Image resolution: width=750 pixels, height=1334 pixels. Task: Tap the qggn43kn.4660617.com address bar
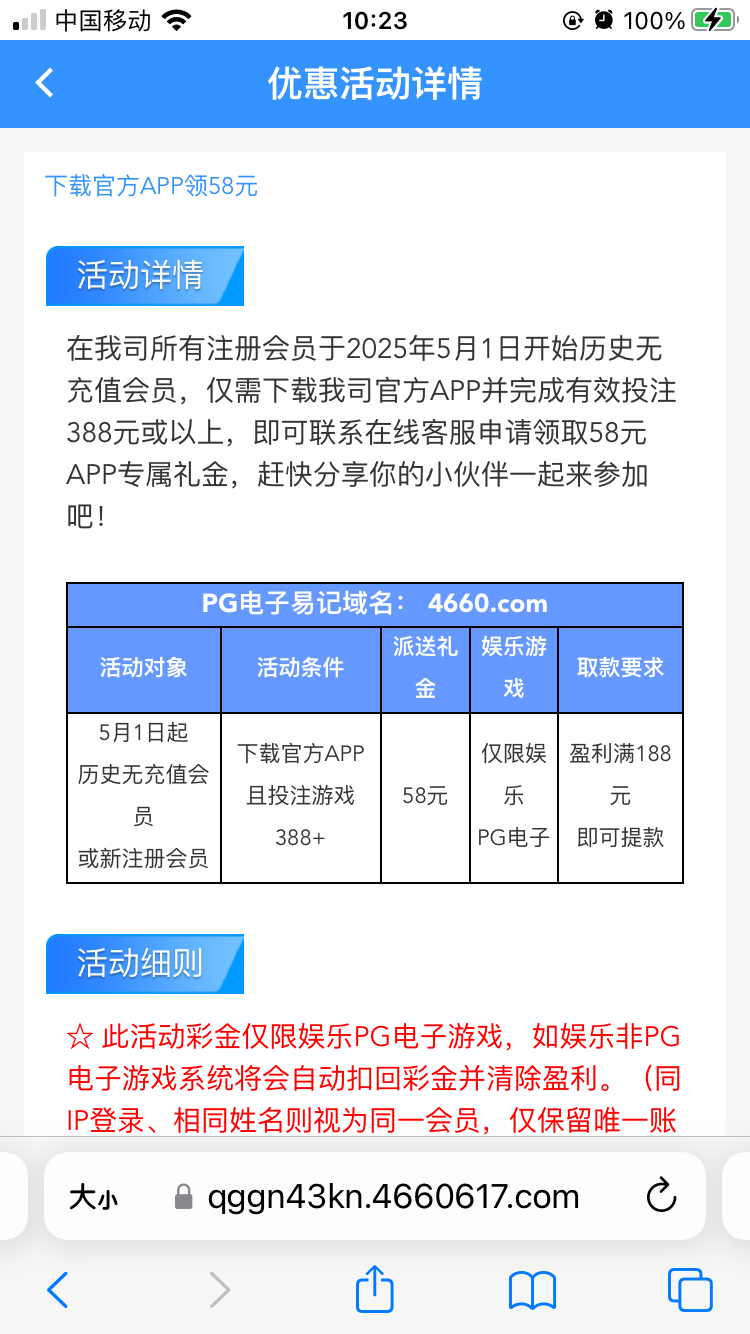point(392,1196)
